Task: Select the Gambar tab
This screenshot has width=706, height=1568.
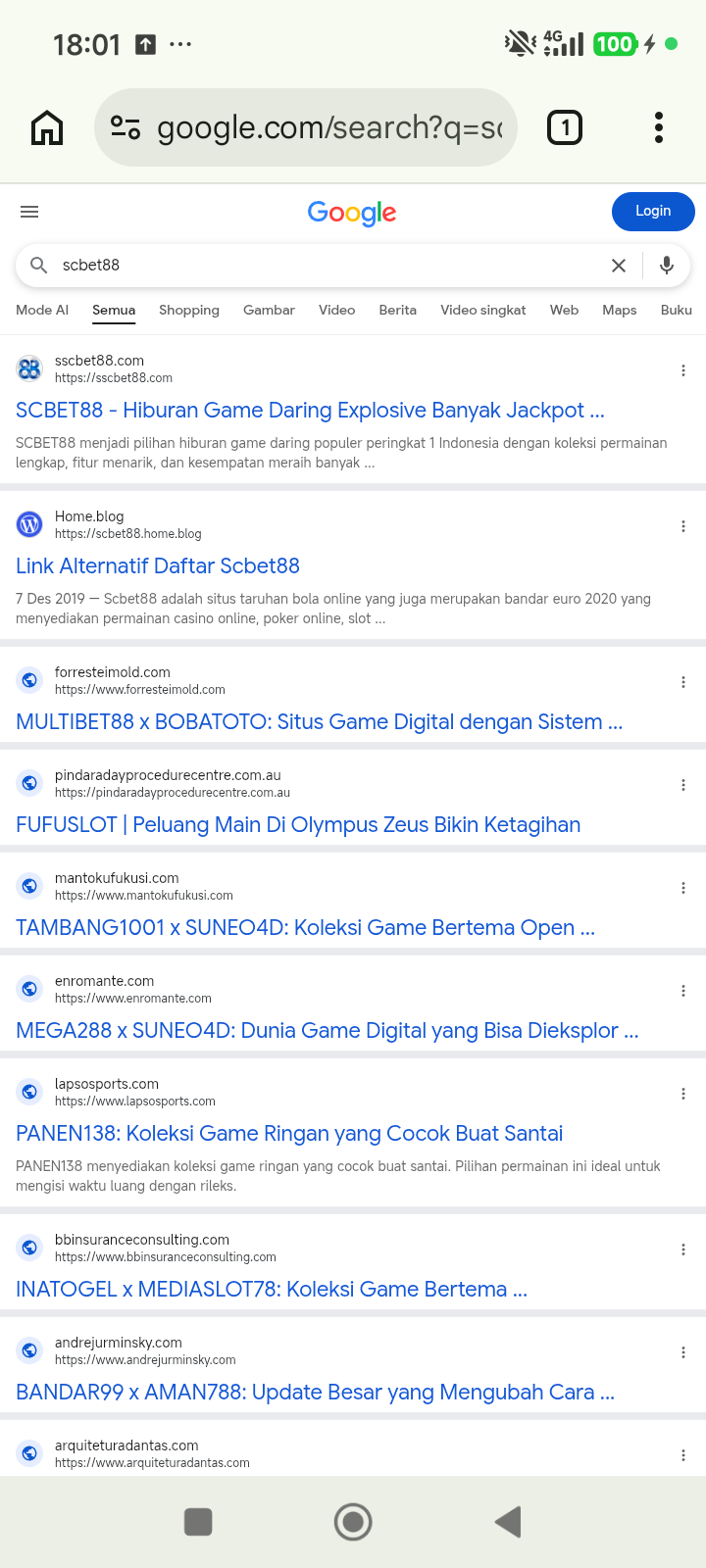Action: pyautogui.click(x=269, y=310)
